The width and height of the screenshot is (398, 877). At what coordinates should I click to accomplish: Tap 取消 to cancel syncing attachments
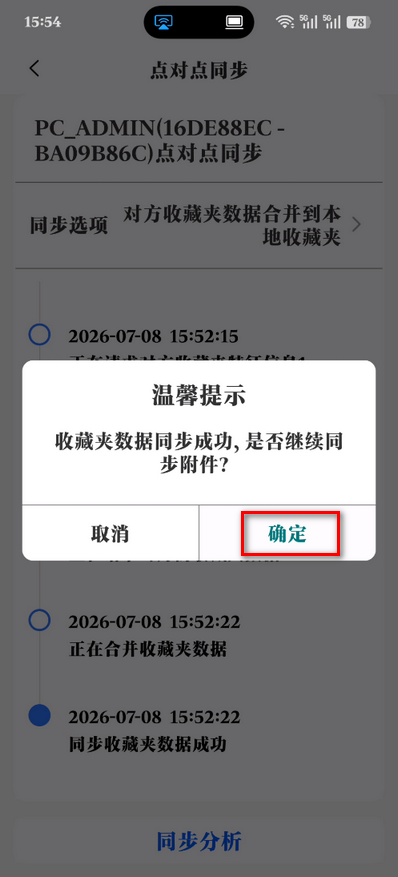click(110, 533)
